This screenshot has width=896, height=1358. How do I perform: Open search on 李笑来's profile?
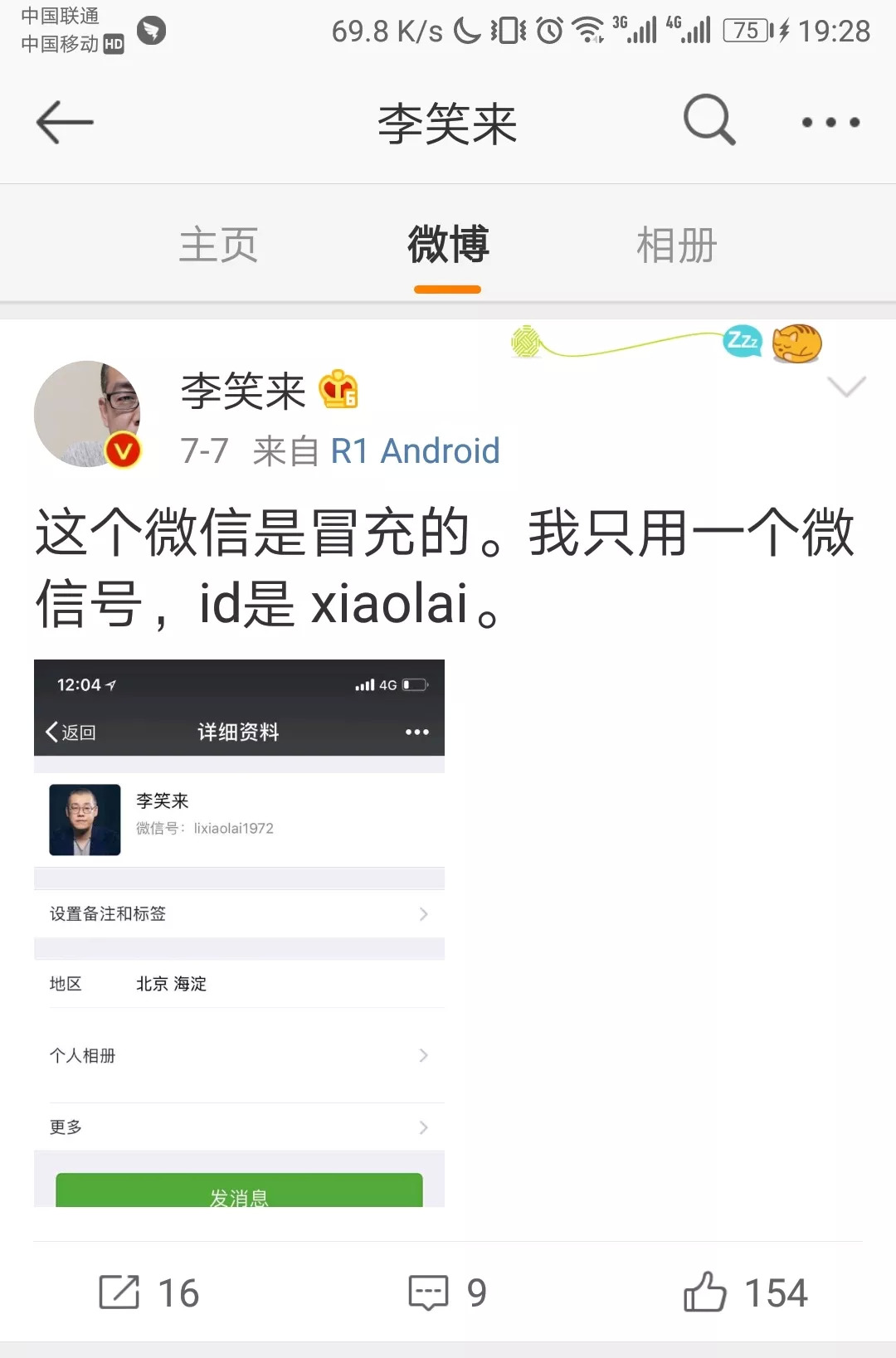click(x=709, y=121)
